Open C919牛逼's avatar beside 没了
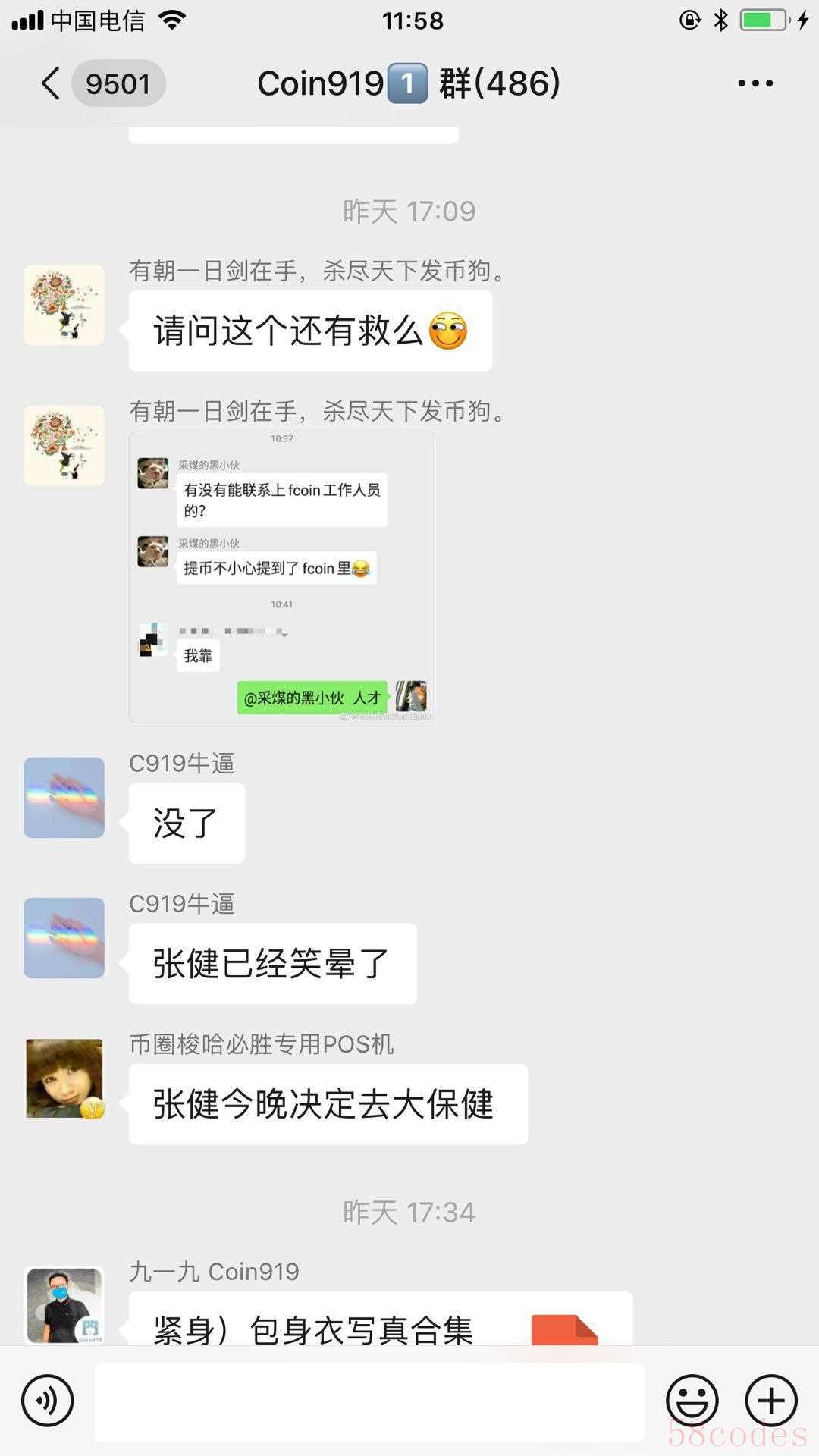The image size is (819, 1456). (64, 798)
